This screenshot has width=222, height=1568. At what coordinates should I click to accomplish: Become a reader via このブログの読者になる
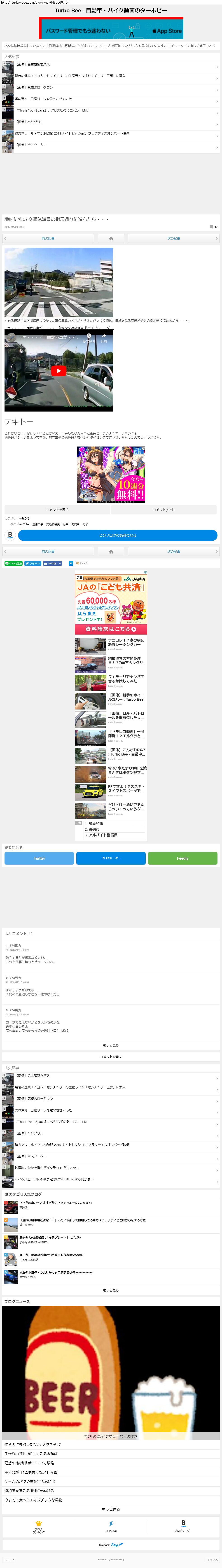click(117, 535)
